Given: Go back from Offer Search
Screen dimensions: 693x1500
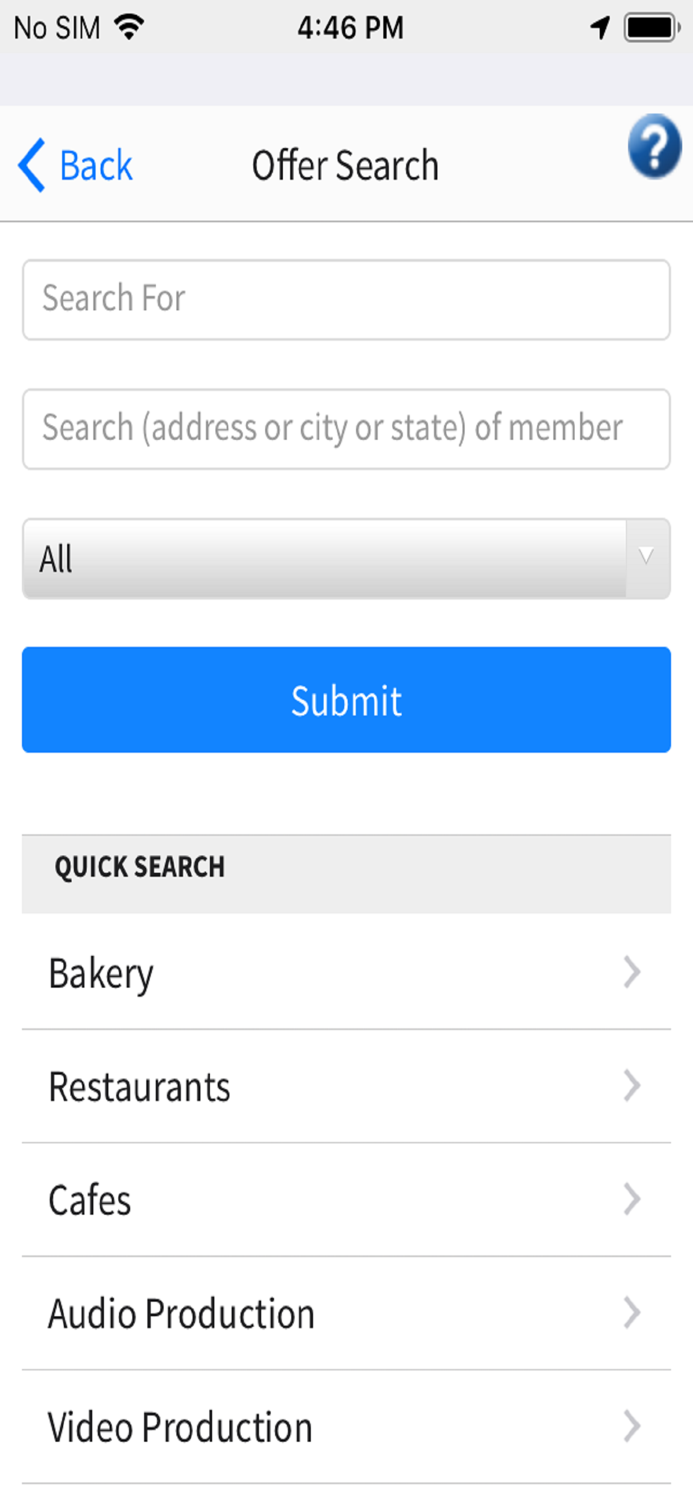Looking at the screenshot, I should coord(75,166).
